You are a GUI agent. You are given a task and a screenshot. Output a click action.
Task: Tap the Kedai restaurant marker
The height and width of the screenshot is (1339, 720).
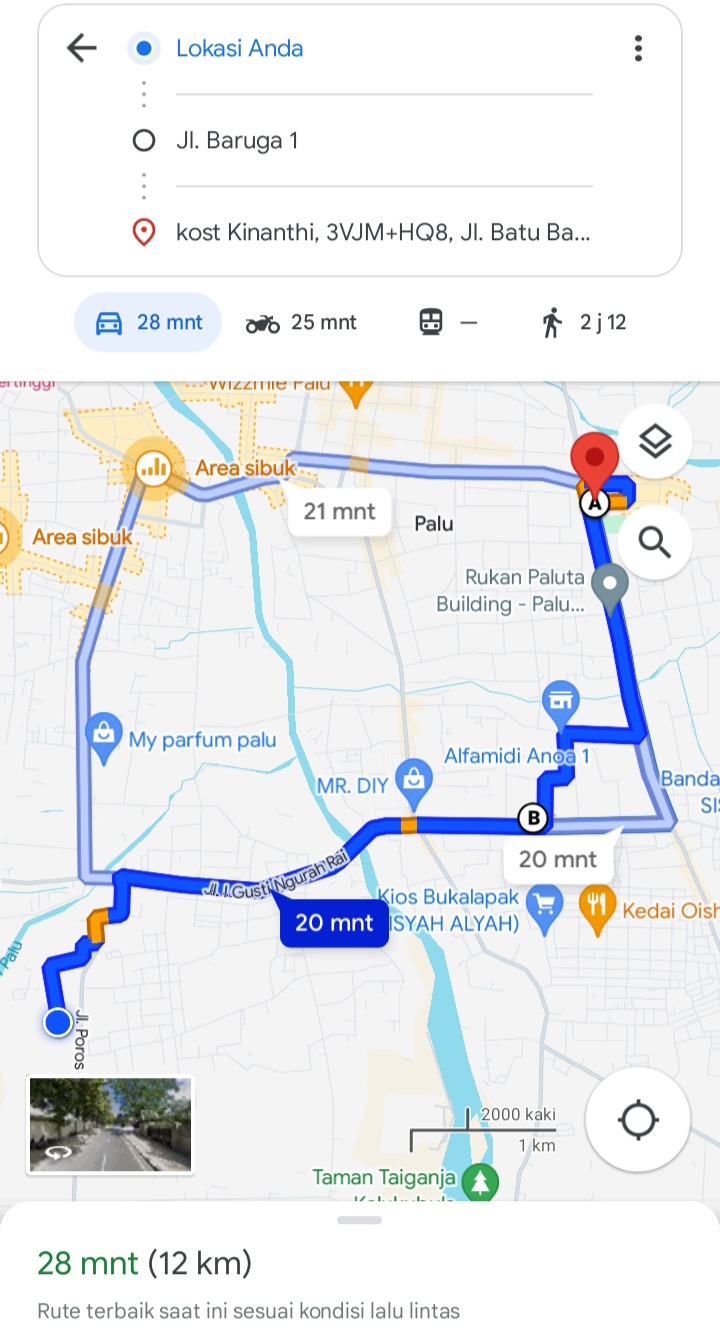pyautogui.click(x=597, y=911)
